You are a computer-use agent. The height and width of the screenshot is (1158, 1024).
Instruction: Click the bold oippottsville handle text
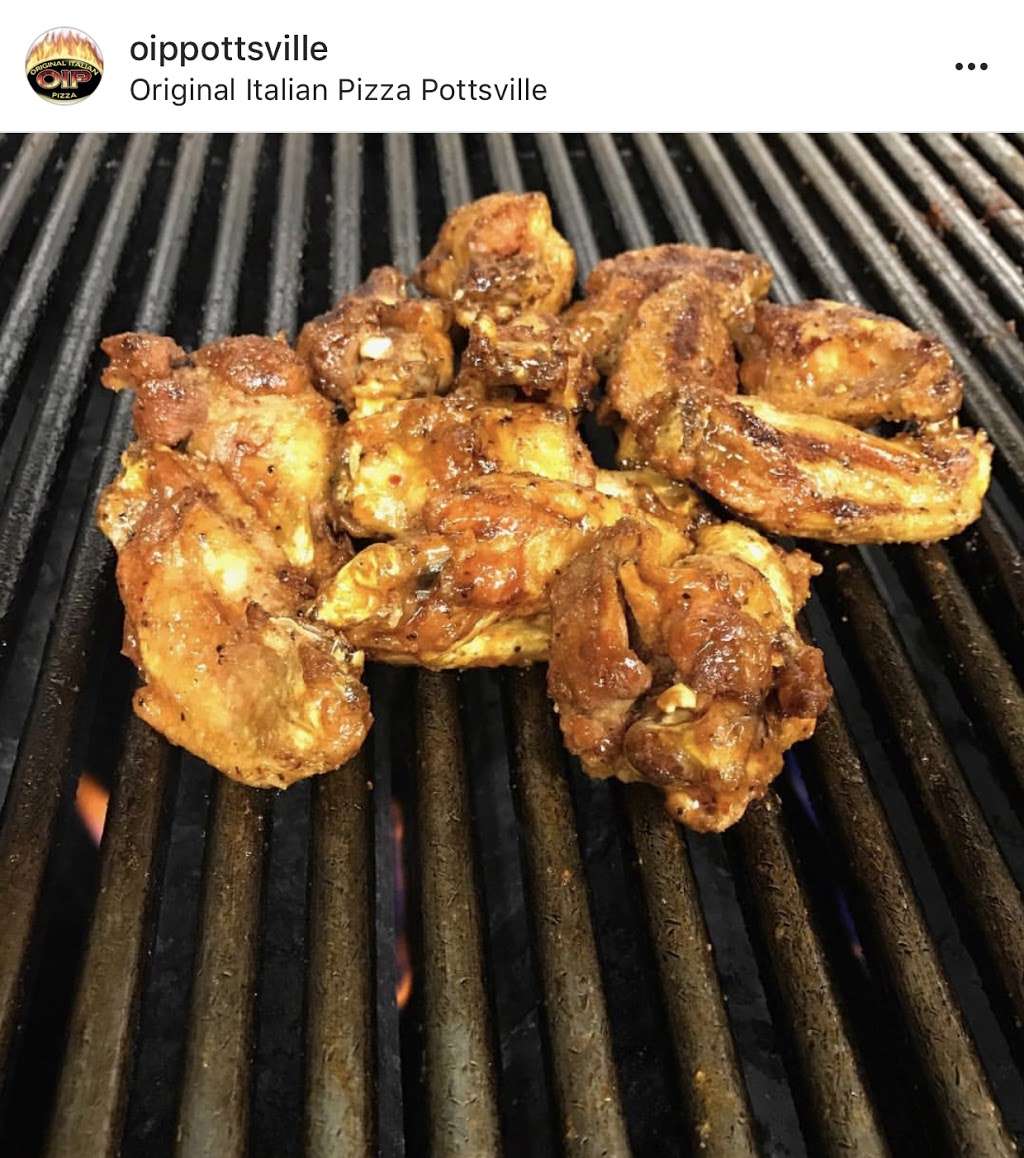click(x=229, y=48)
